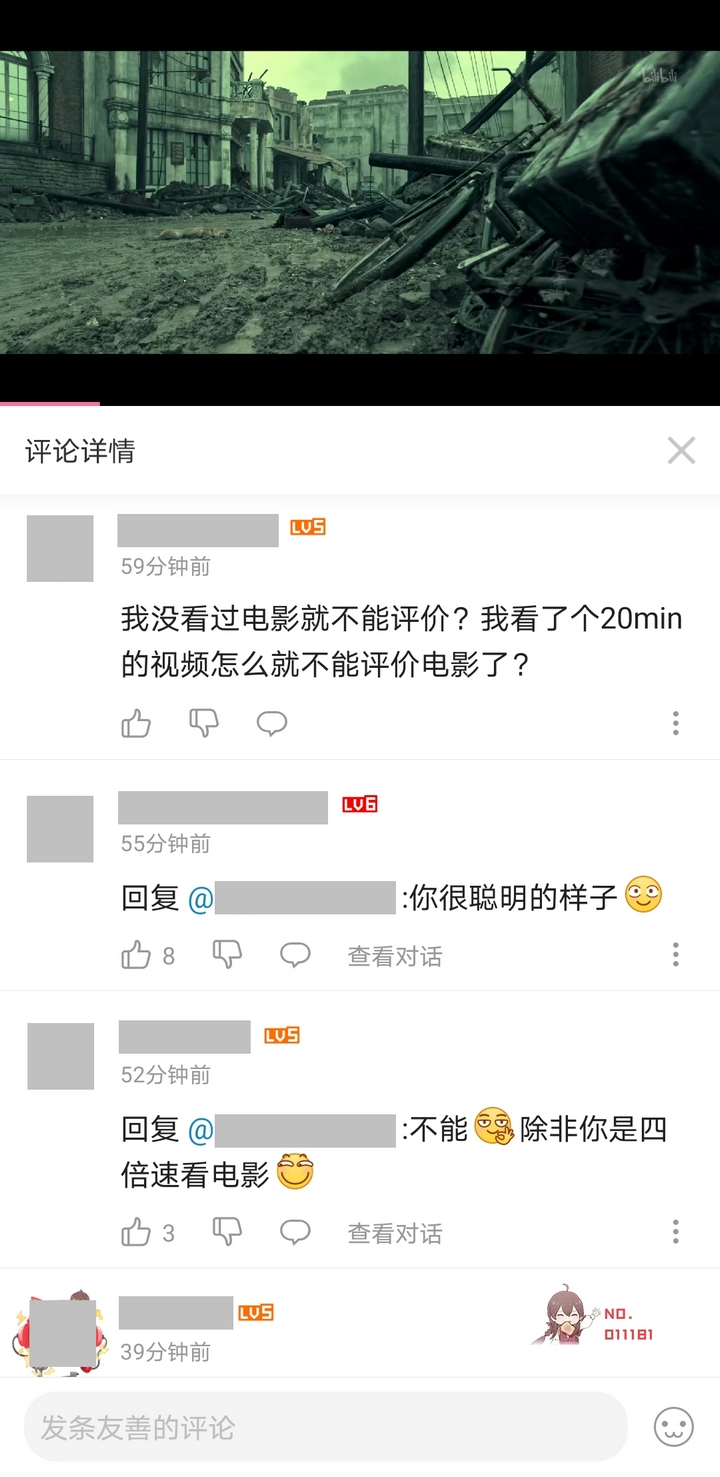Screen dimensions: 720x1477
Task: Close the 评论详情 panel
Action: coord(681,451)
